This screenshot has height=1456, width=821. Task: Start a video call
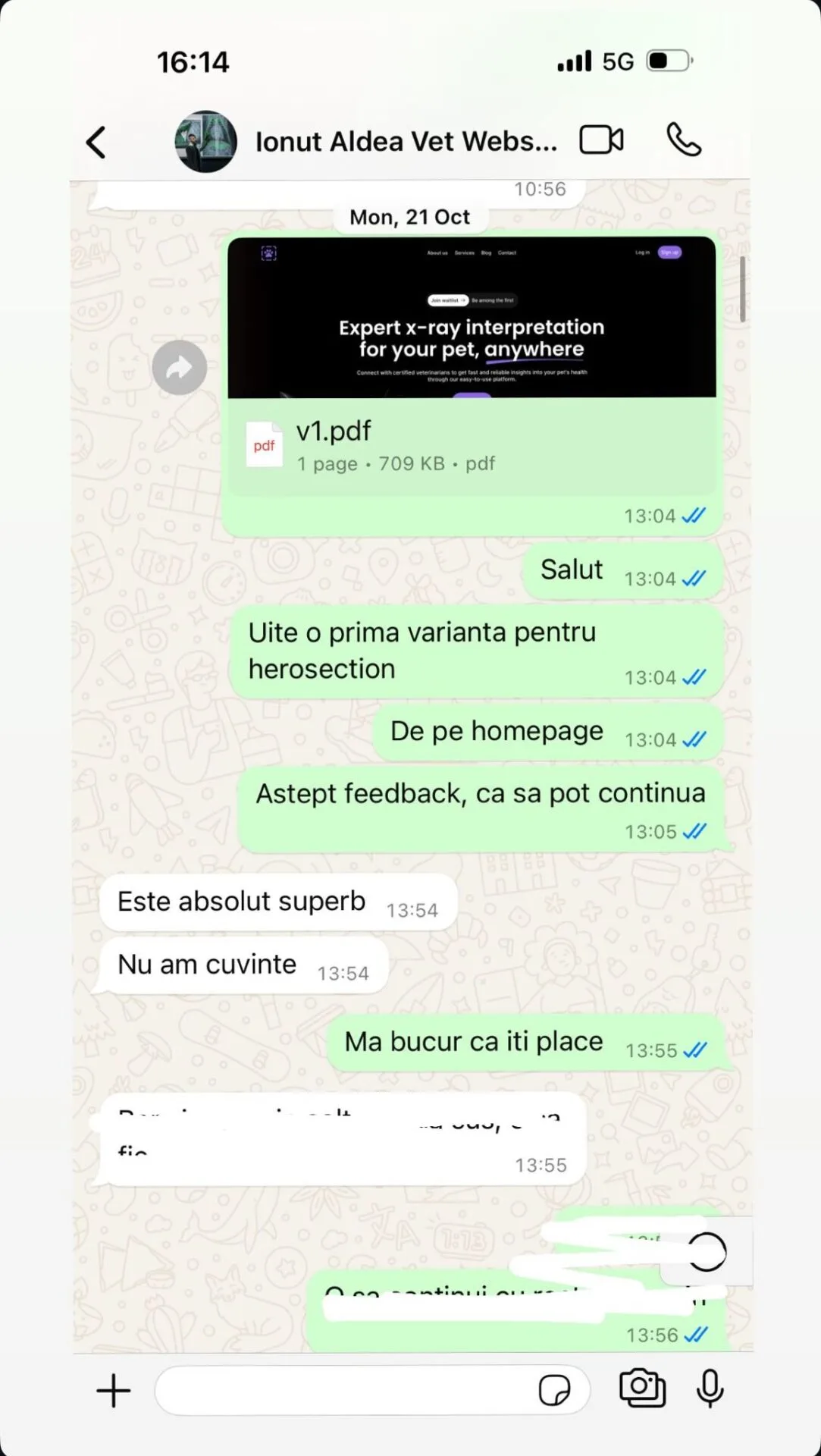(x=601, y=140)
